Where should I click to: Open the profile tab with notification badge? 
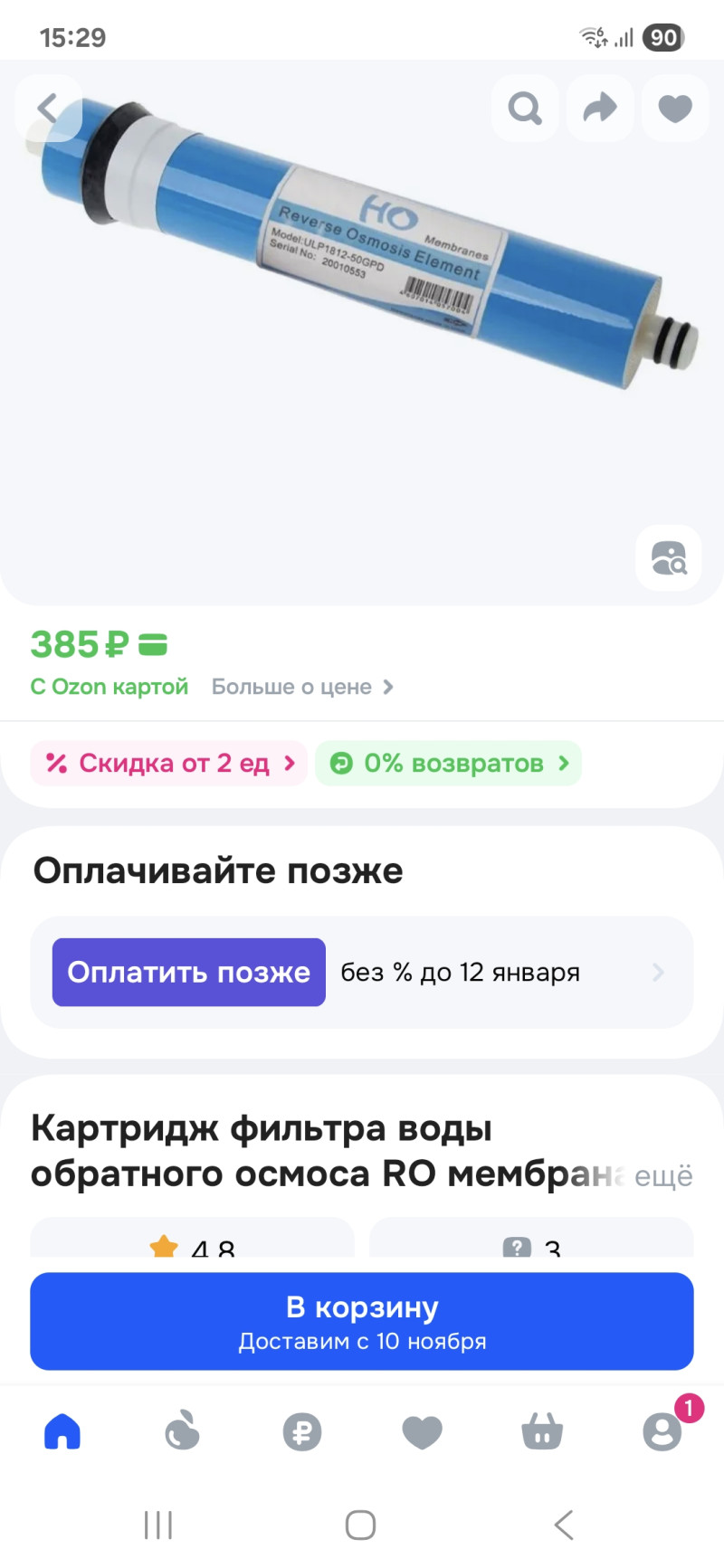coord(662,1431)
